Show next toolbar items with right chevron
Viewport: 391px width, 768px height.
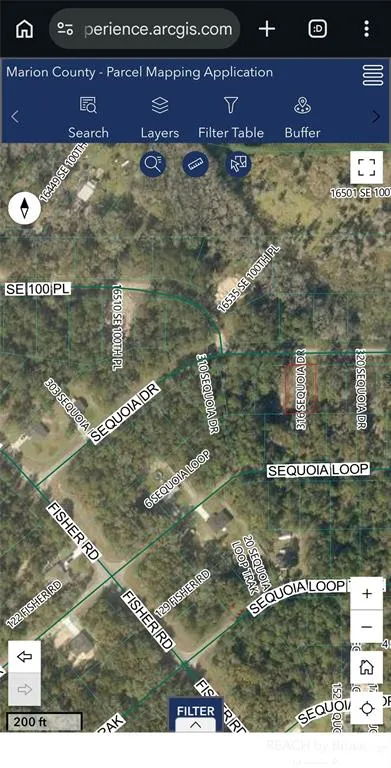point(376,117)
